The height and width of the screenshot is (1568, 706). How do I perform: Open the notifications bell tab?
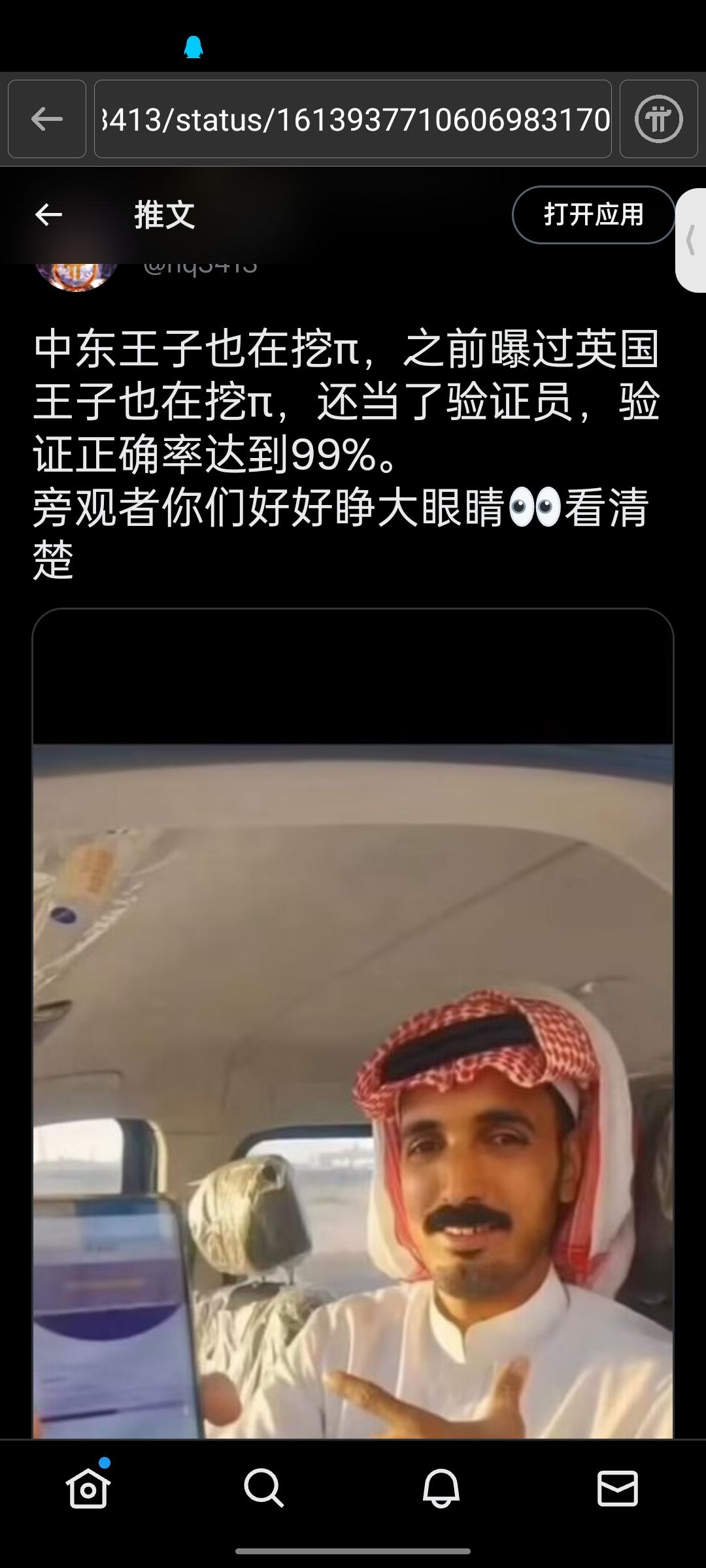[x=441, y=1488]
